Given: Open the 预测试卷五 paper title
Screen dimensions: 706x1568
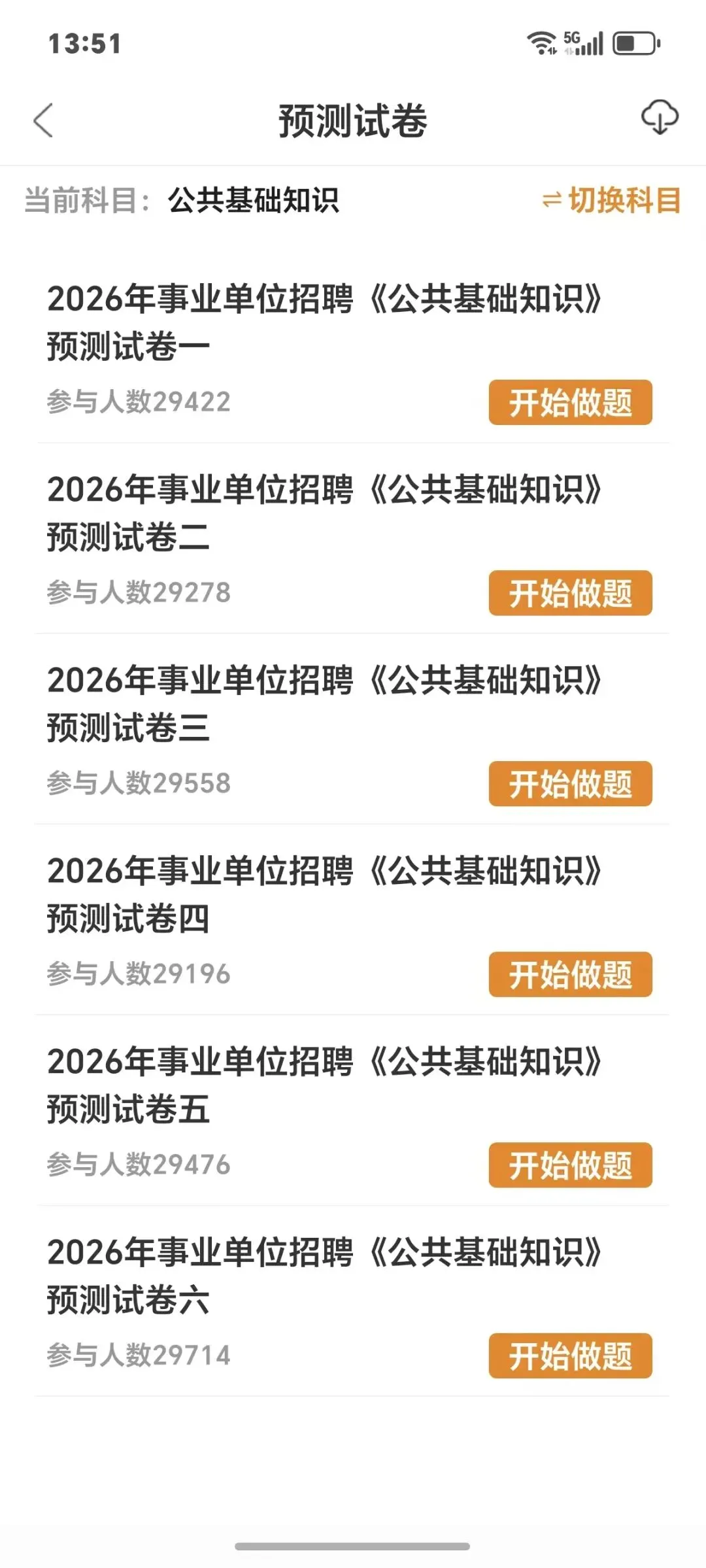Looking at the screenshot, I should [x=324, y=1085].
